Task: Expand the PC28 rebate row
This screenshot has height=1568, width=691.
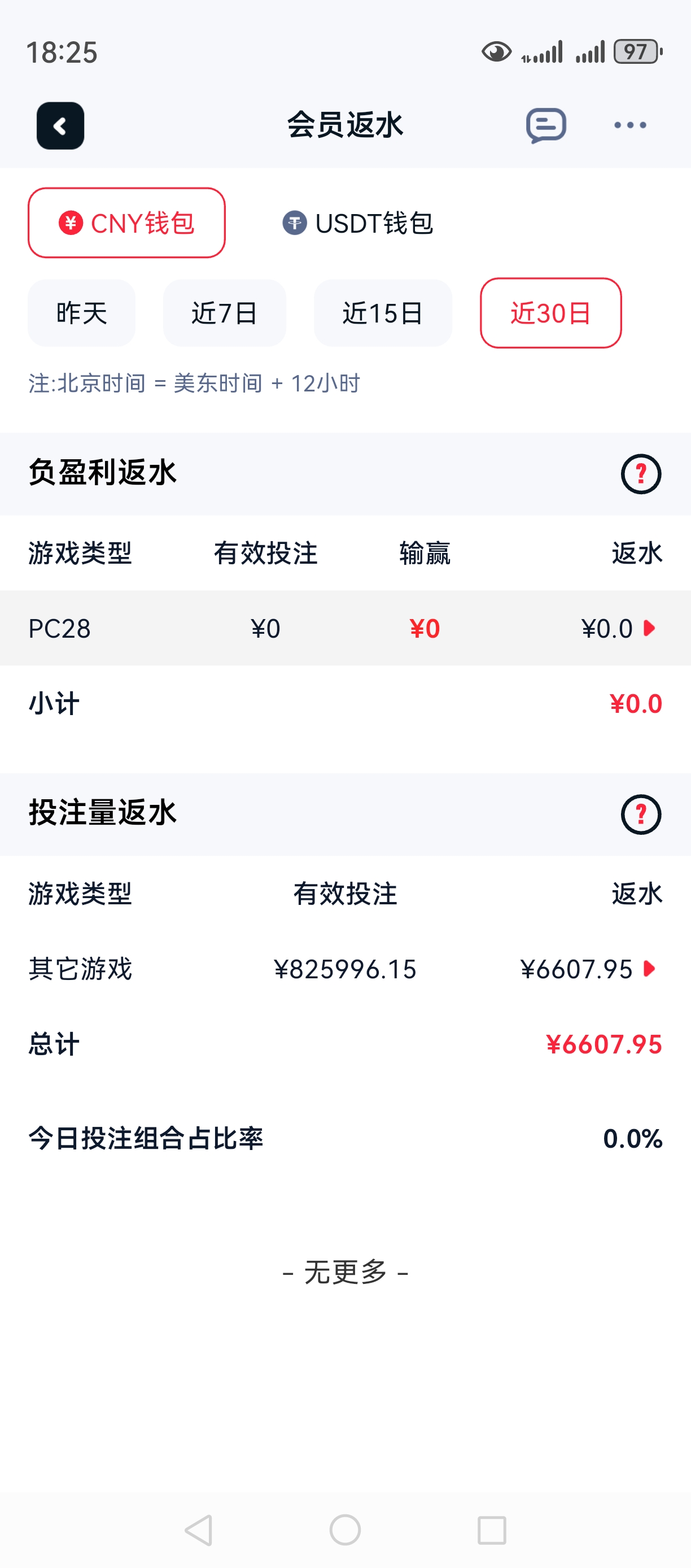Action: (x=649, y=628)
